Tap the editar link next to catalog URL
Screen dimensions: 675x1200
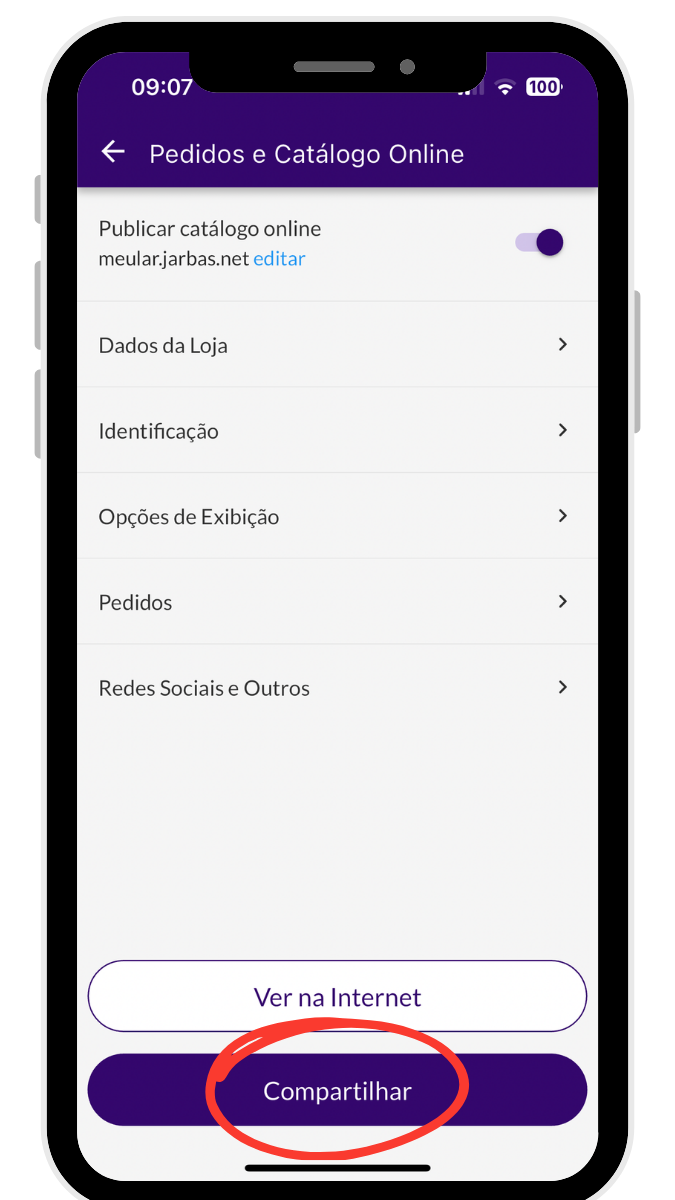279,259
